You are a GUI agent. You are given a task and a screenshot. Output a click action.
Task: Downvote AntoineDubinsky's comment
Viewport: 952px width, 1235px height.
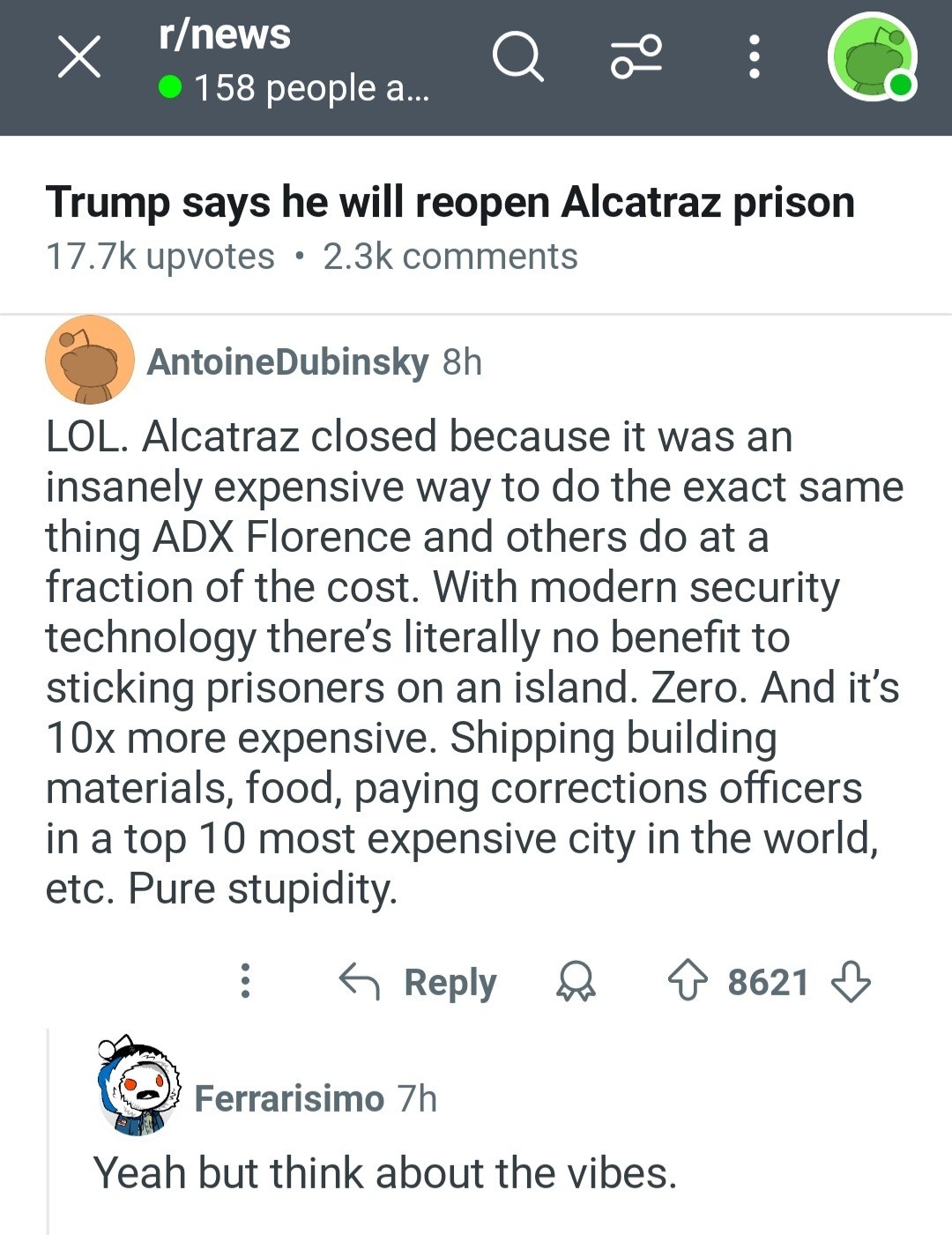click(851, 981)
